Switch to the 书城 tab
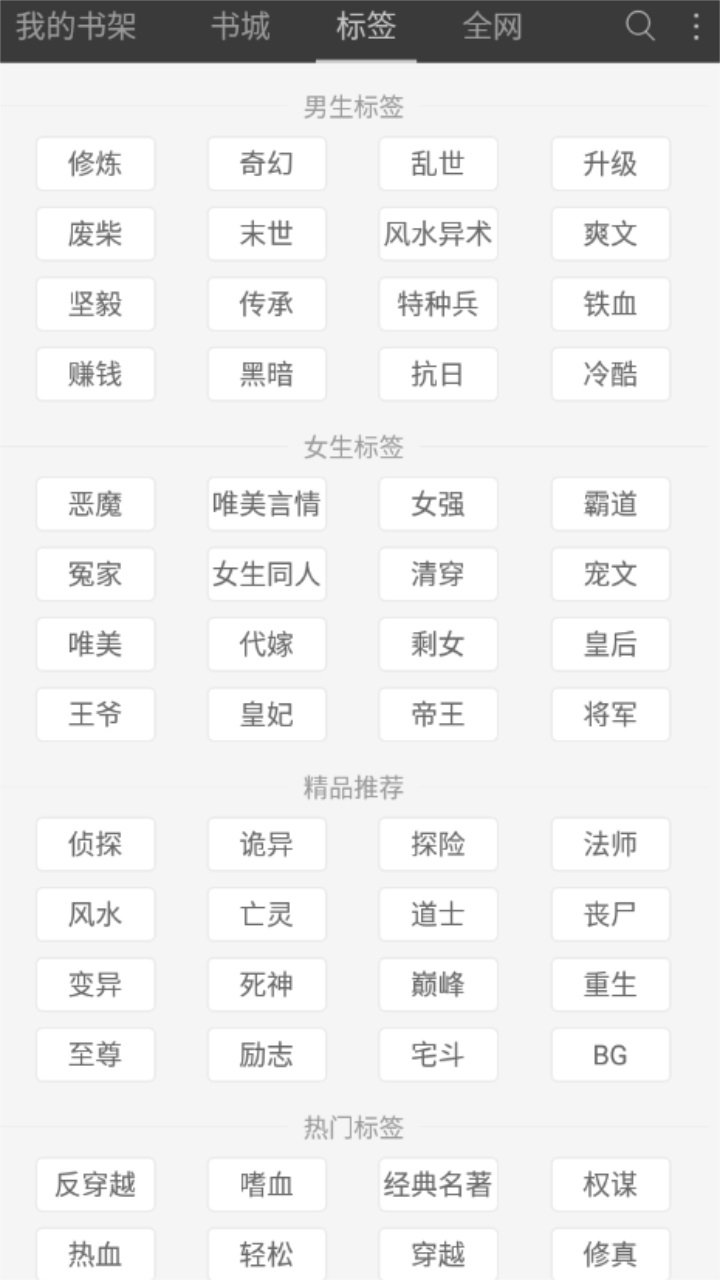720x1280 pixels. click(240, 27)
